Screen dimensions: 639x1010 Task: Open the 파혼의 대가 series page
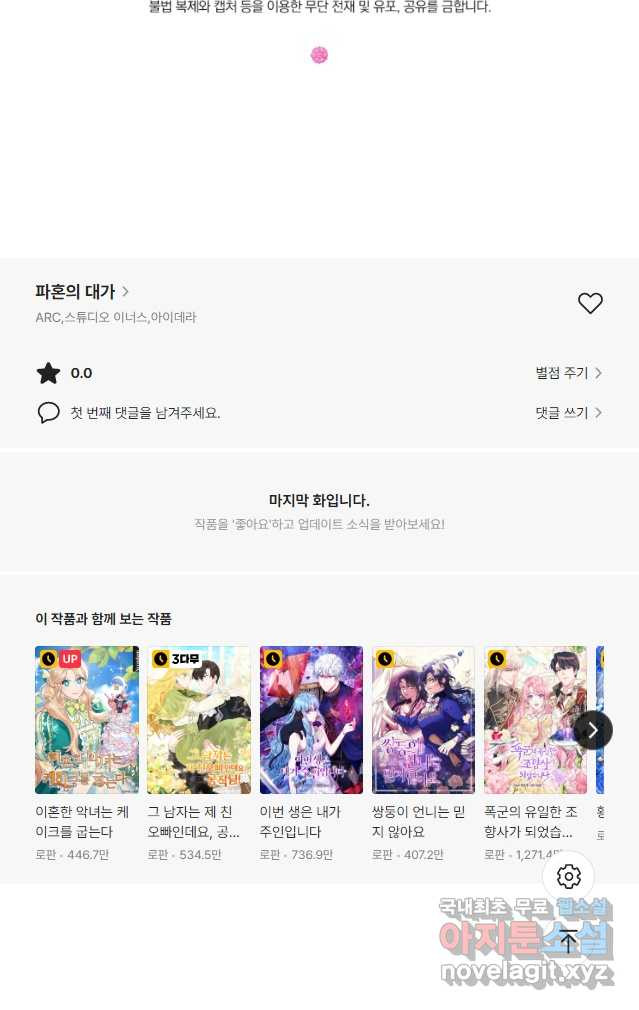(x=82, y=292)
